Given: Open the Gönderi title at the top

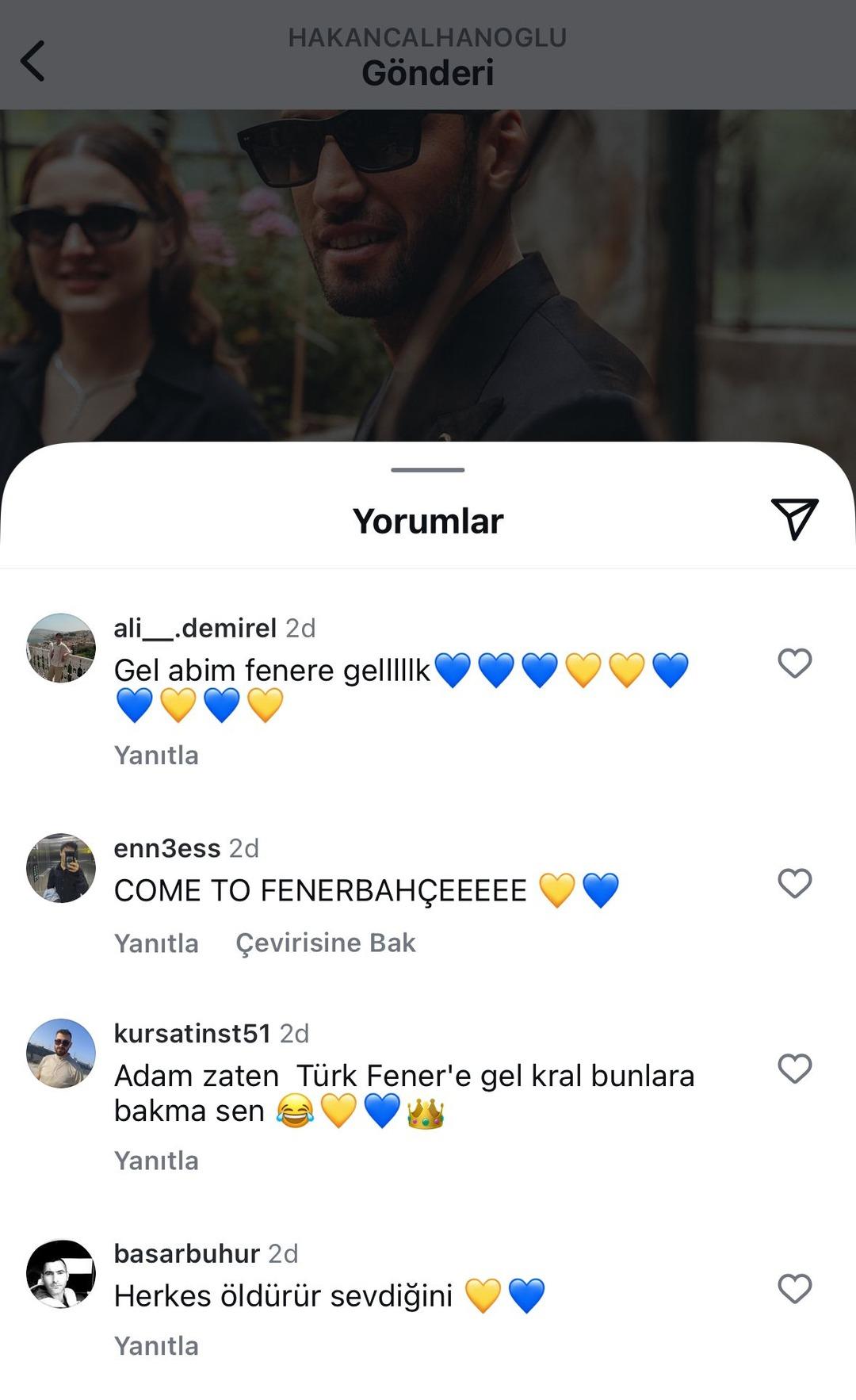Looking at the screenshot, I should [428, 75].
